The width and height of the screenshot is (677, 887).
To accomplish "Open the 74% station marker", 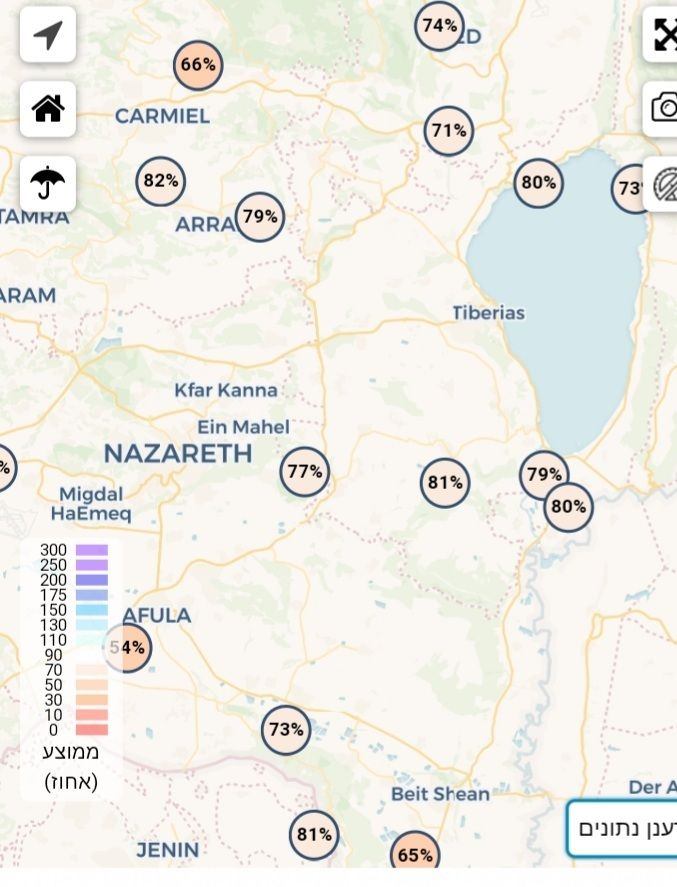I will [x=440, y=25].
